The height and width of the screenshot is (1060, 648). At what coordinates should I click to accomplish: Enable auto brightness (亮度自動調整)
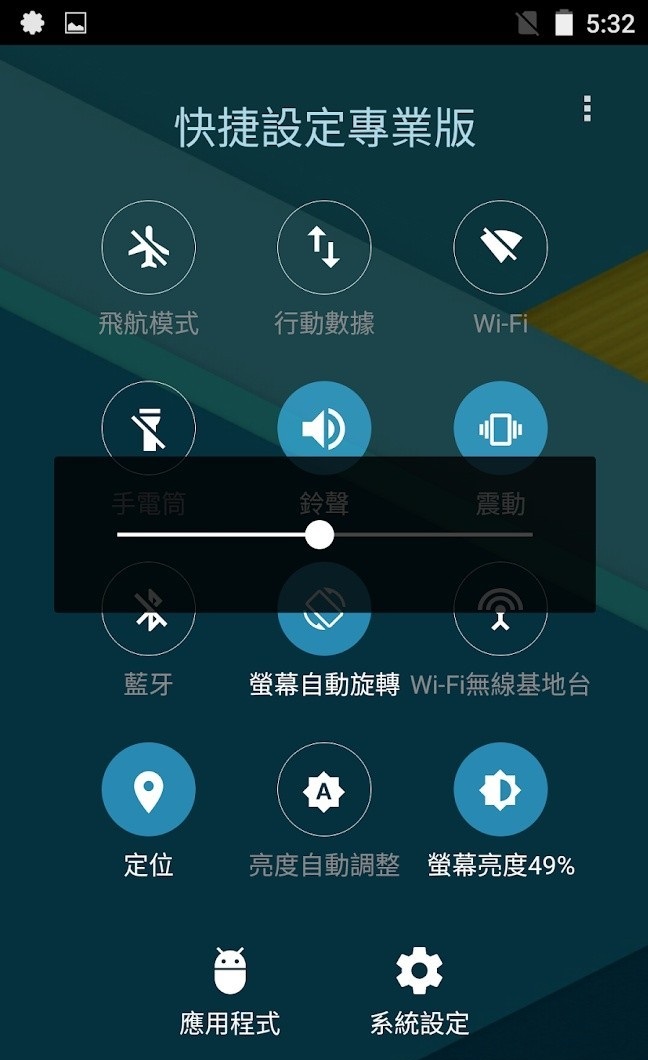pyautogui.click(x=324, y=790)
